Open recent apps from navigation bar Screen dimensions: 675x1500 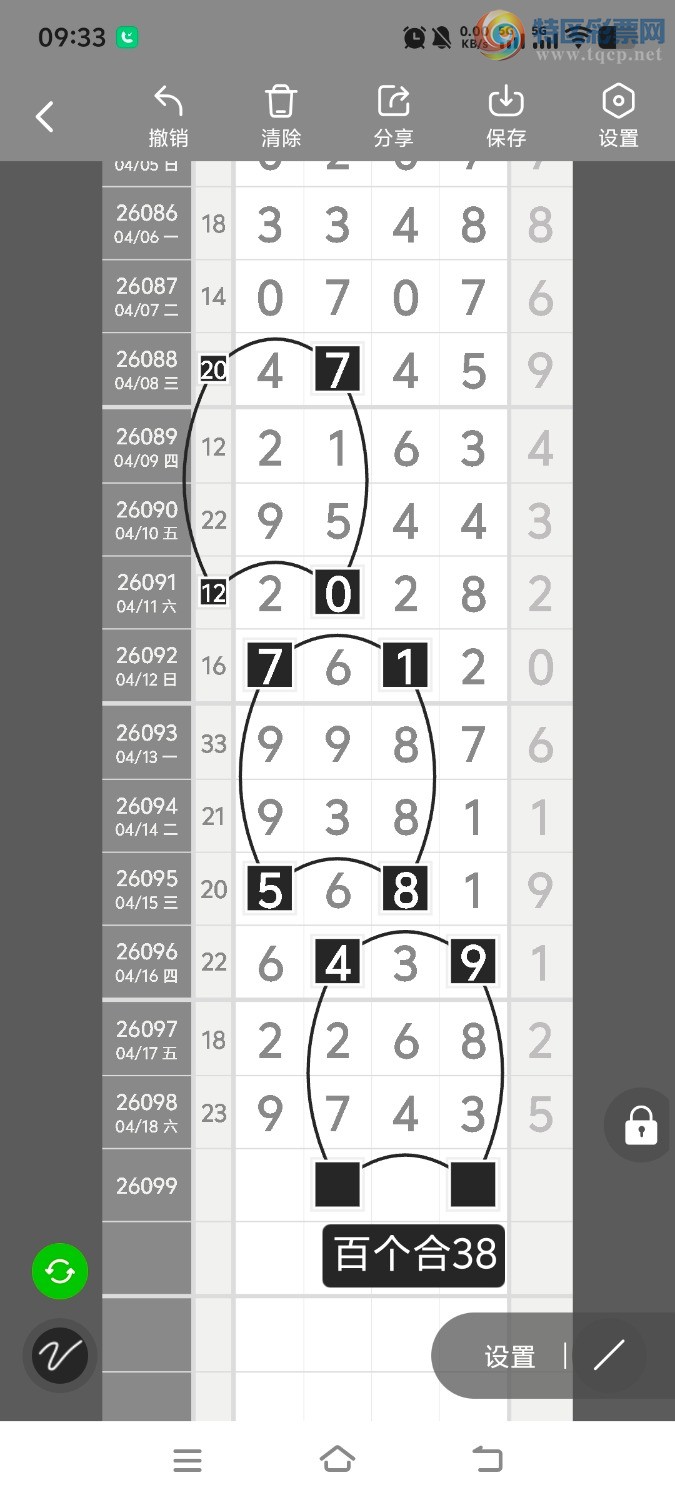(x=187, y=1460)
